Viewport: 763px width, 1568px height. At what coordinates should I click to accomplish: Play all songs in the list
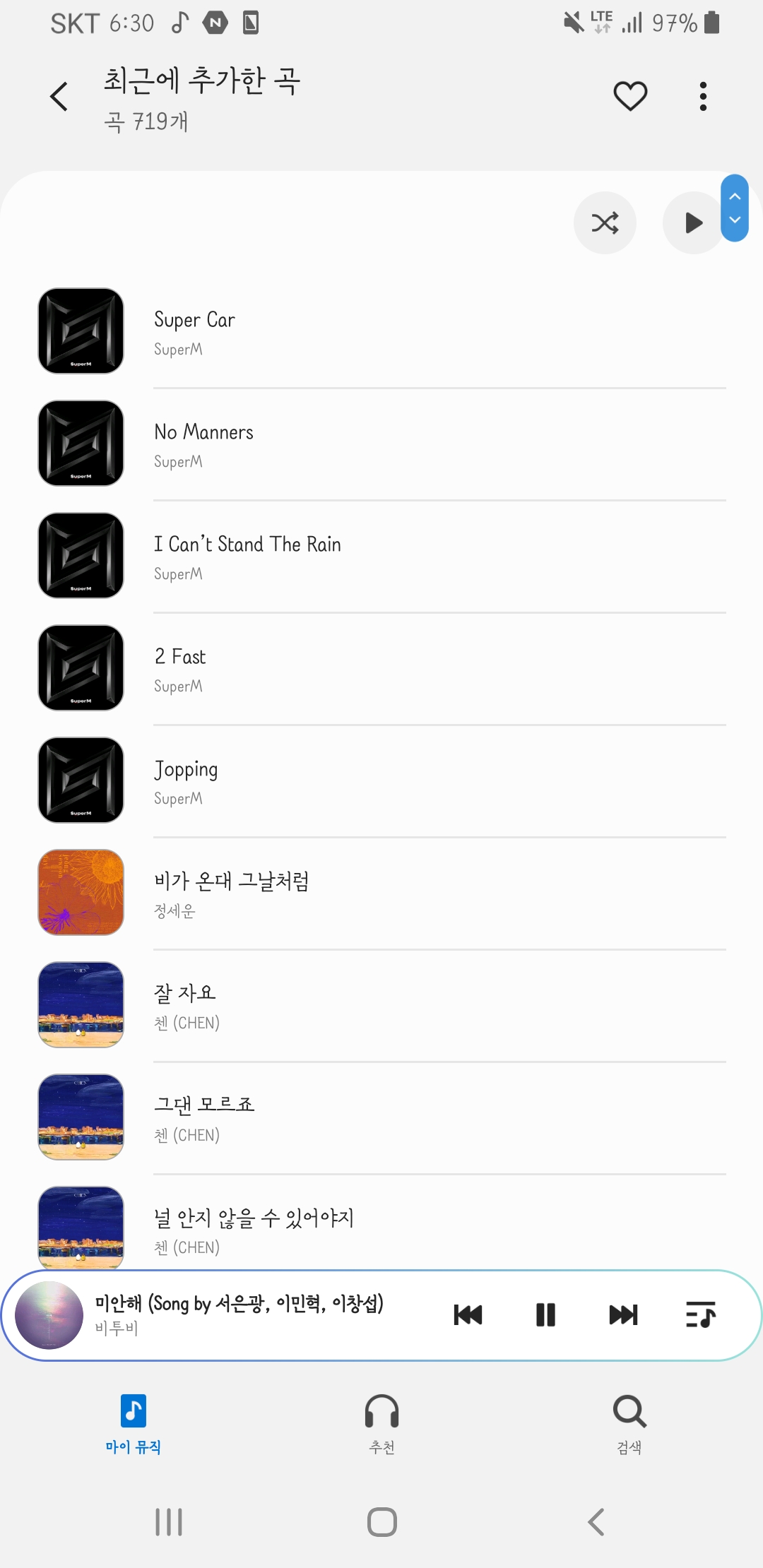tap(693, 223)
